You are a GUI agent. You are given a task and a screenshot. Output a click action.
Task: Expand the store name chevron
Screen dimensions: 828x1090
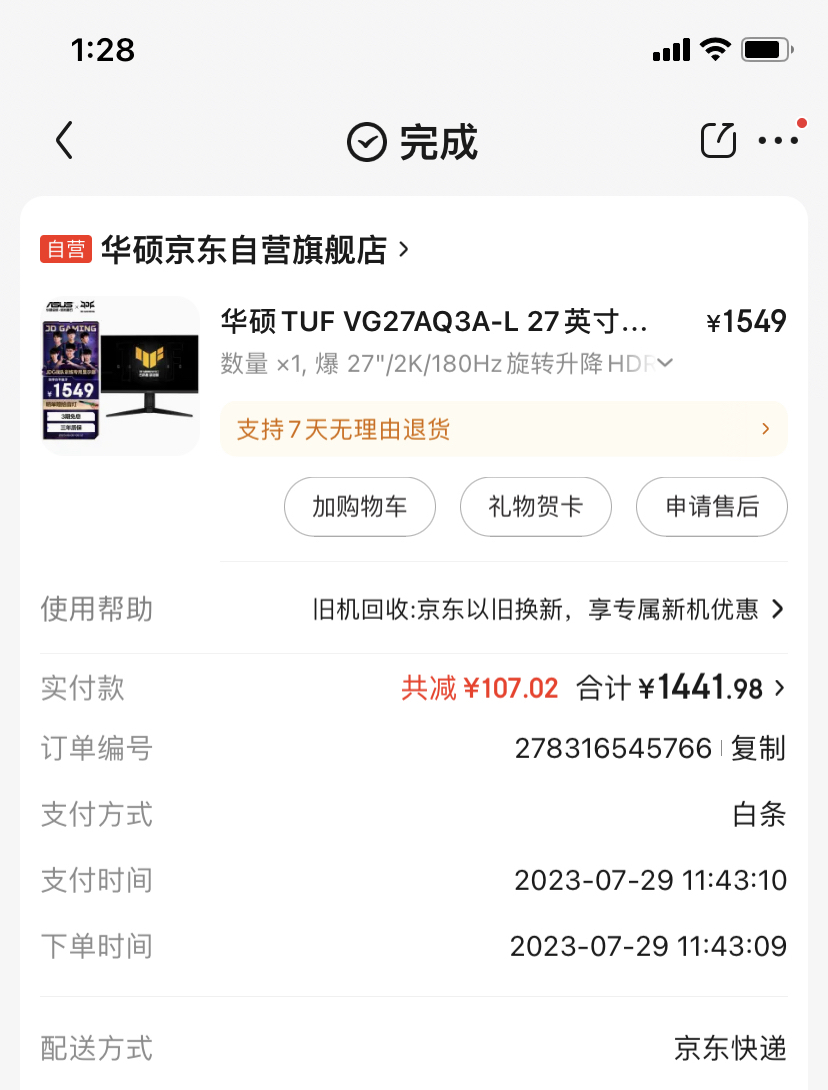pyautogui.click(x=404, y=250)
